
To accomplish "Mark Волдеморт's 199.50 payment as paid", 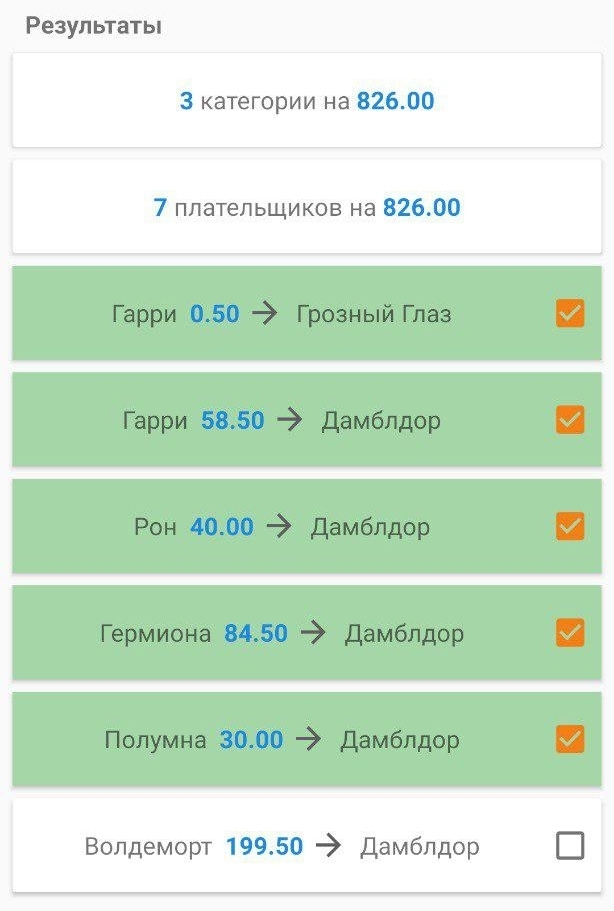I will 570,846.
